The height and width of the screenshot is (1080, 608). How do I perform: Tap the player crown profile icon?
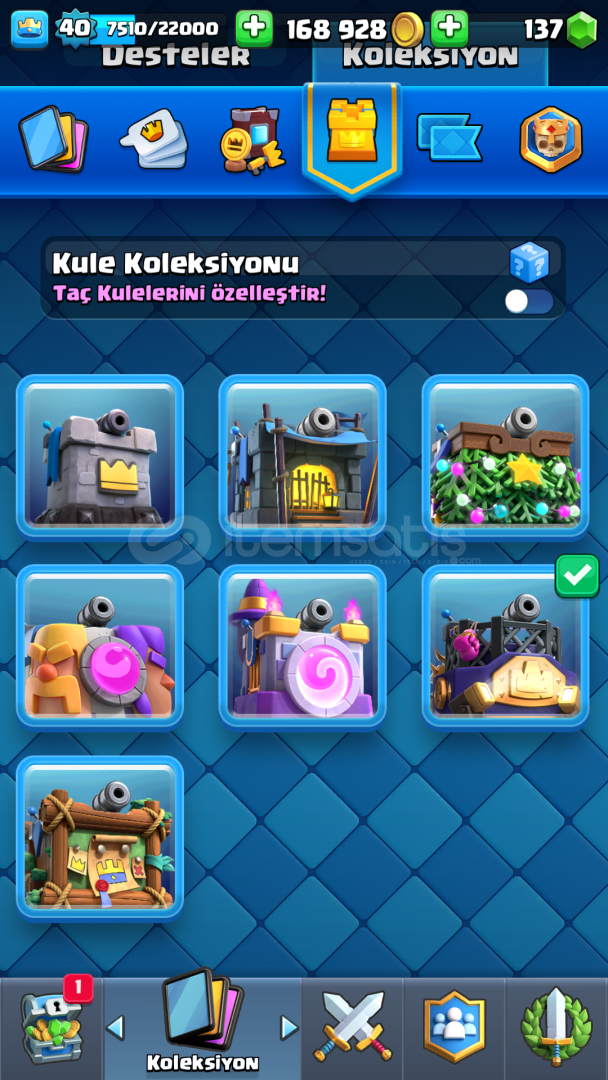point(29,29)
